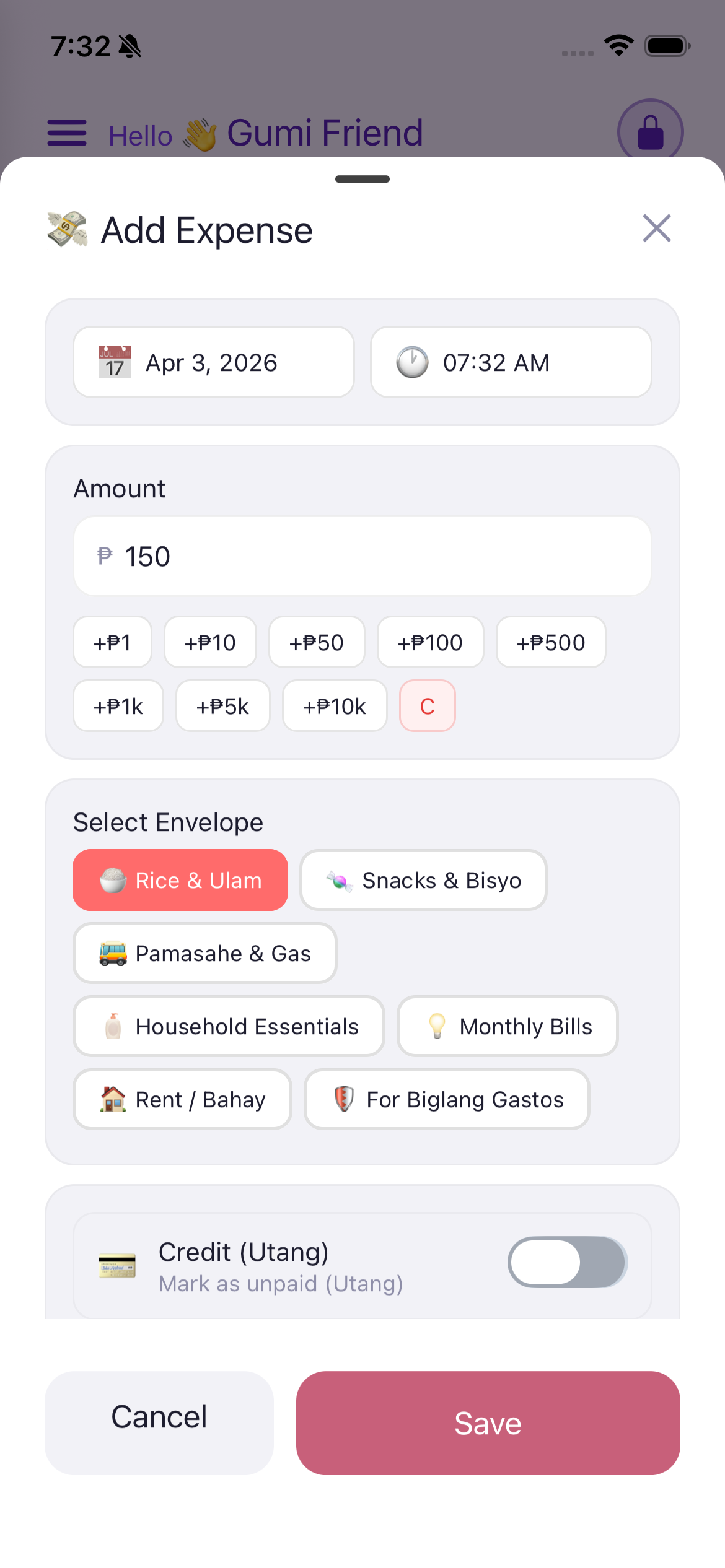Click the calendar icon beside the date
725x1568 pixels.
(x=114, y=362)
